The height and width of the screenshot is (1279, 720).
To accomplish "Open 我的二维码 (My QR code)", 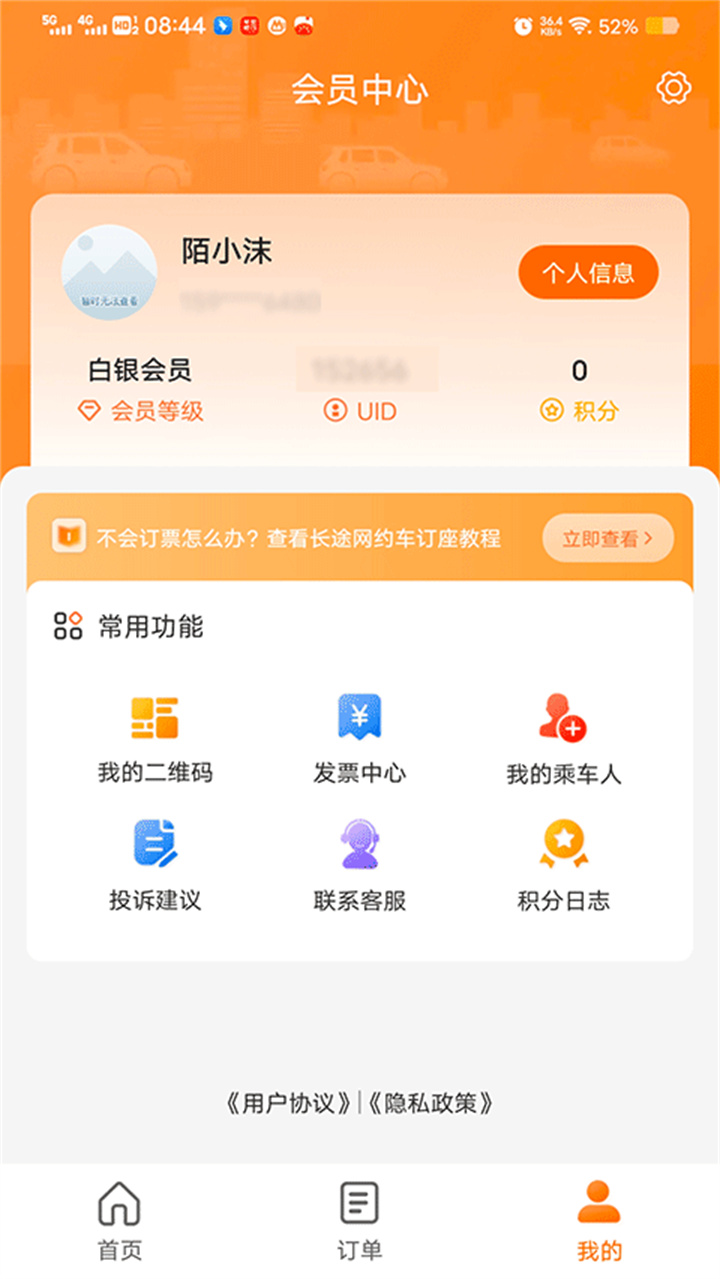I will click(x=155, y=735).
